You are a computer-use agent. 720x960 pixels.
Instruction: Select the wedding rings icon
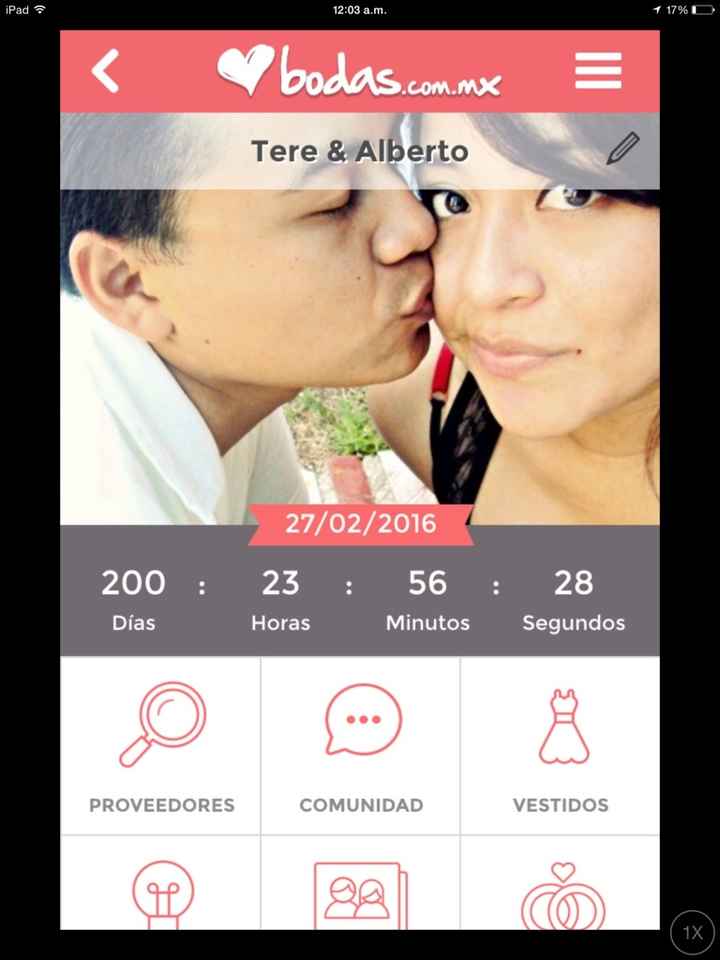560,895
